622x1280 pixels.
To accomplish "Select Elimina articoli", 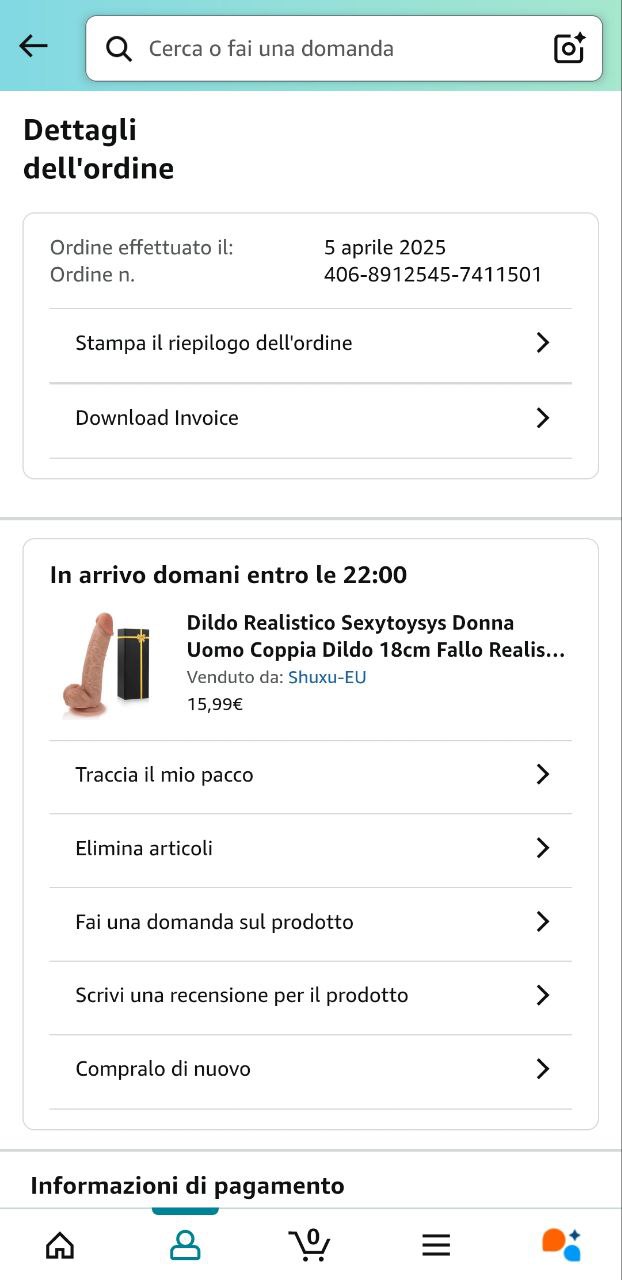I will click(310, 848).
